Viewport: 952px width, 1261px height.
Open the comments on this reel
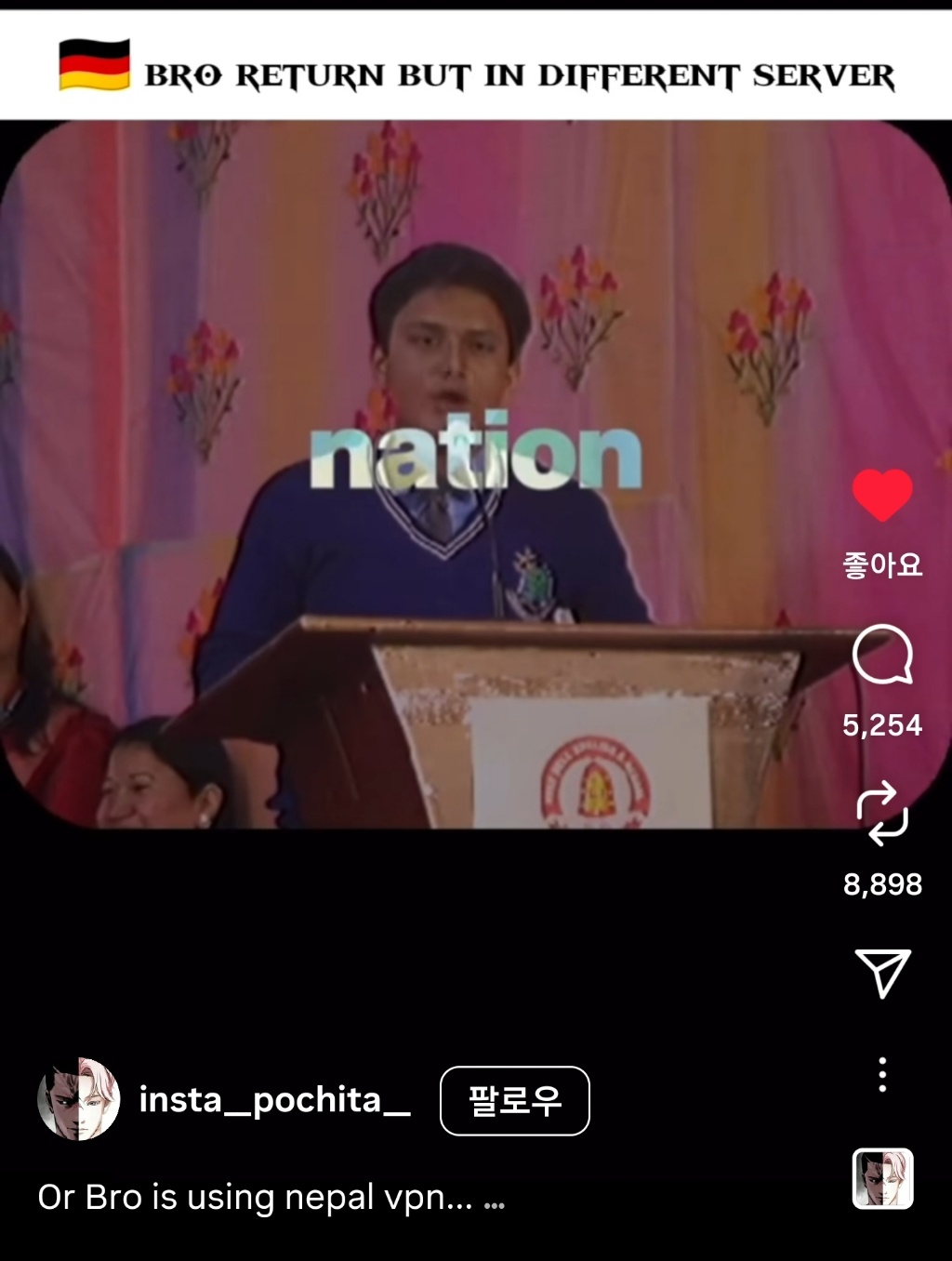tap(882, 655)
